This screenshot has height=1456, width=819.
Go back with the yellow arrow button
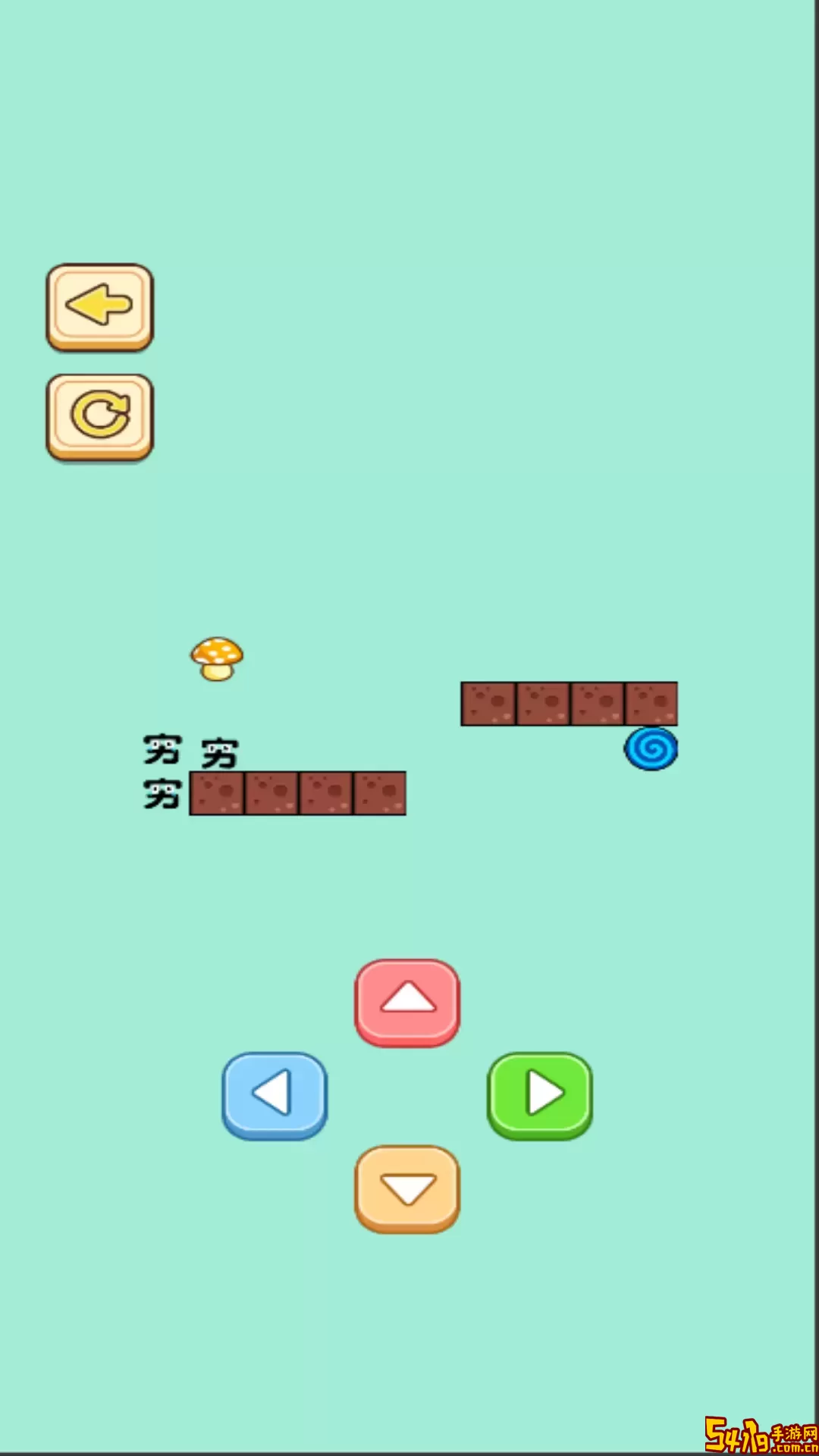[99, 306]
